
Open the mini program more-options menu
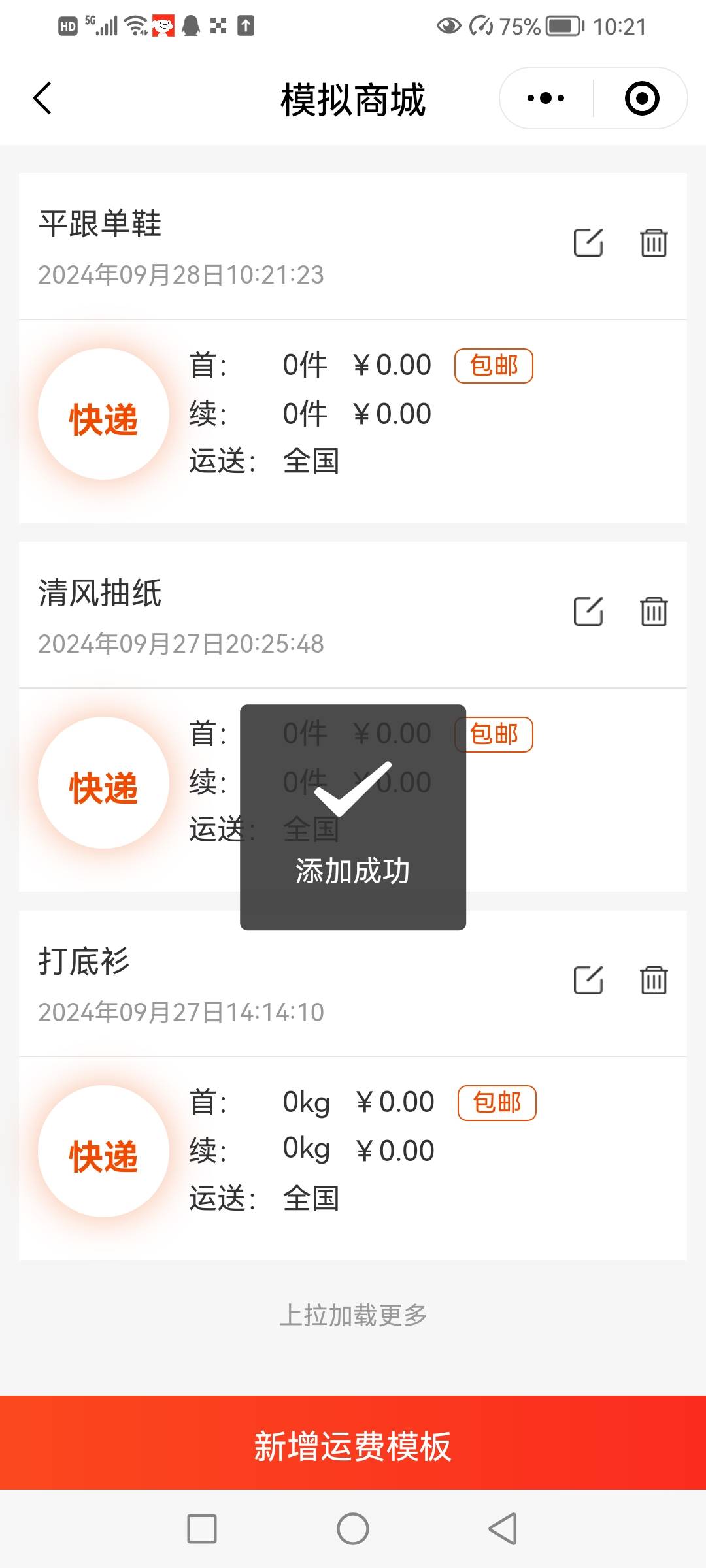click(546, 99)
